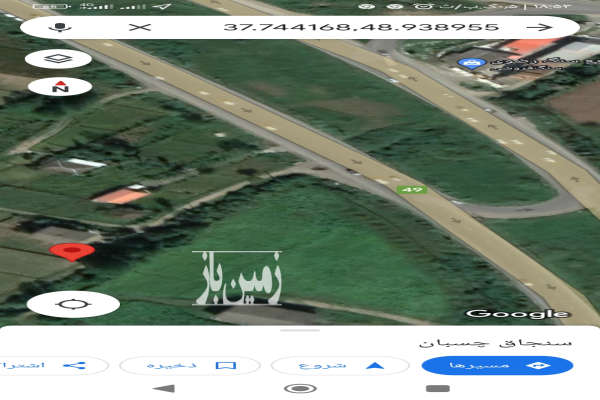This screenshot has width=600, height=400.
Task: Edit the coordinates search field
Action: [x=360, y=26]
